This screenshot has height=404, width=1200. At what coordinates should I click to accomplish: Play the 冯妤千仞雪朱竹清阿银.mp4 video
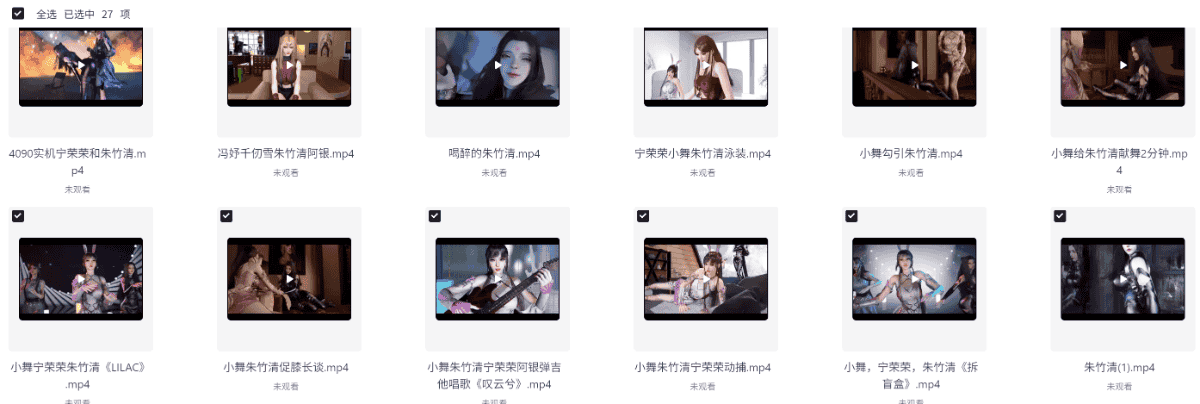coord(289,66)
